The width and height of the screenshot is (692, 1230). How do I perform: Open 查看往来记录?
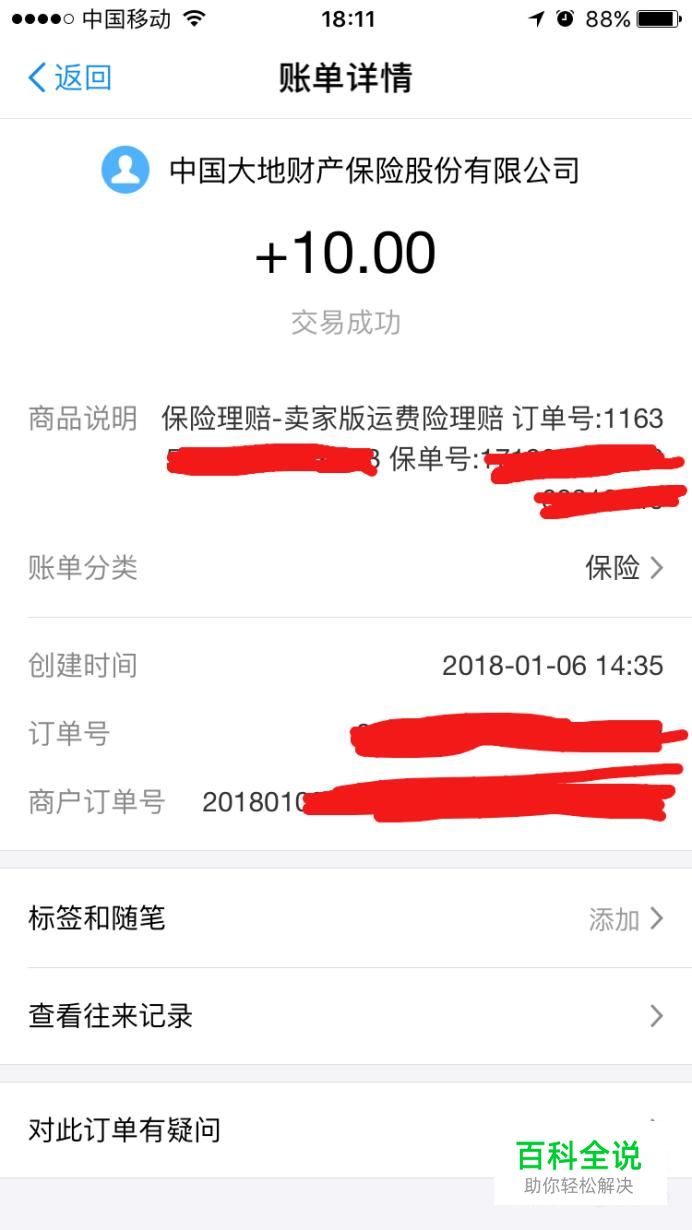click(x=346, y=1016)
